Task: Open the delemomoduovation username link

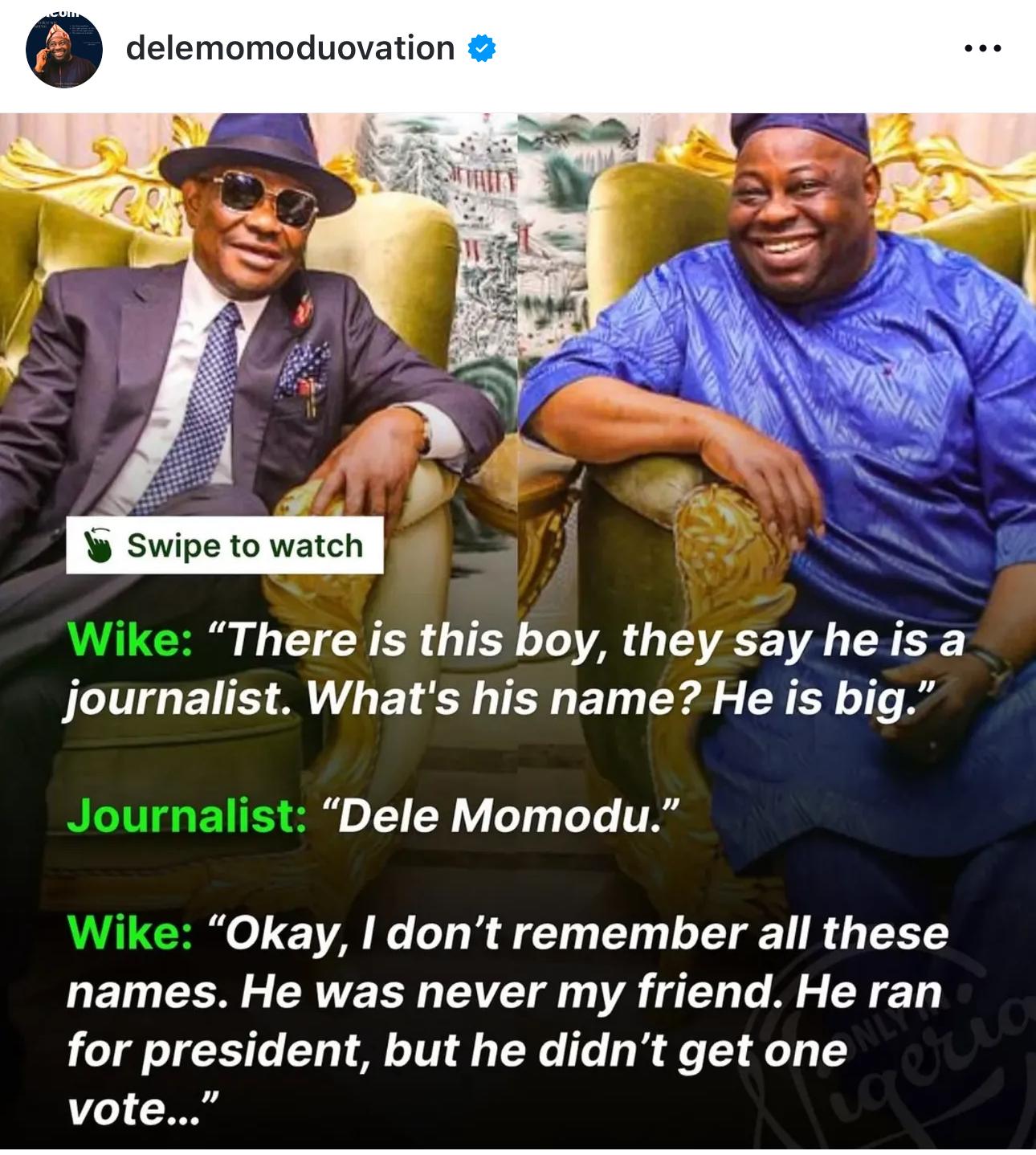Action: 291,48
